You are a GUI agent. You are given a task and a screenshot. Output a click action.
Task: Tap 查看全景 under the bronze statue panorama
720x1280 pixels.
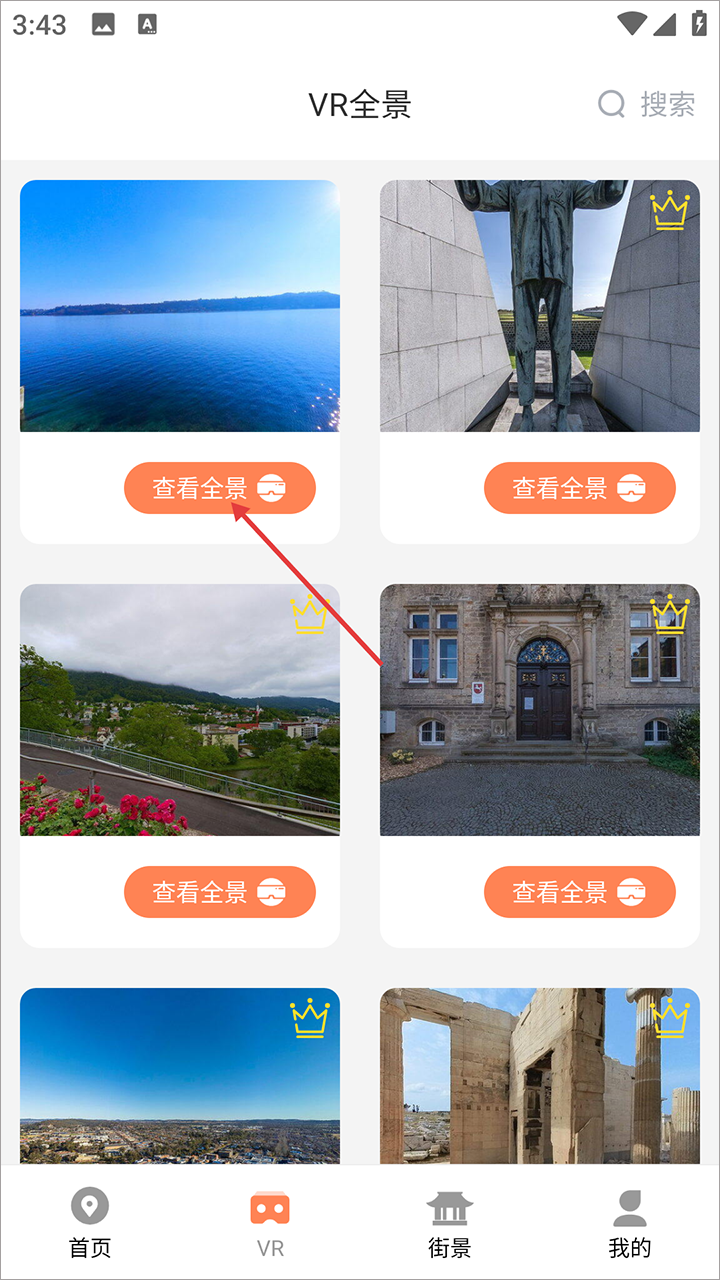tap(580, 488)
